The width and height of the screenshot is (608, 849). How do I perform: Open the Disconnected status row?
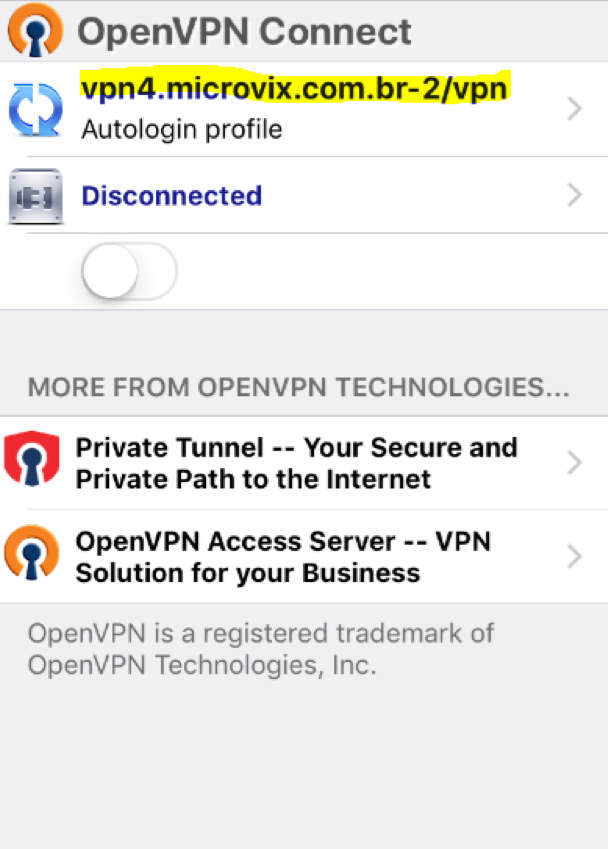pyautogui.click(x=300, y=195)
